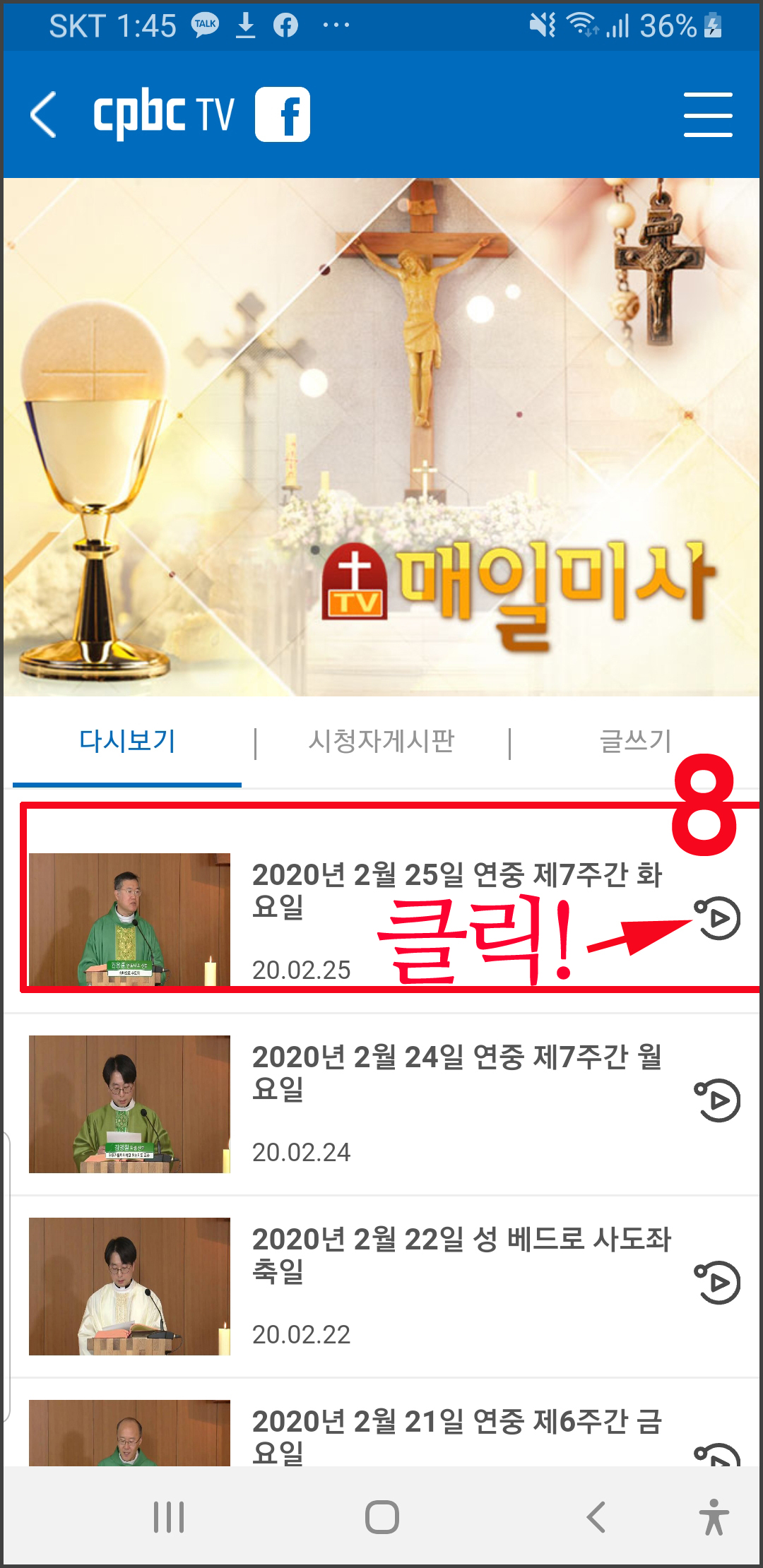Open recent apps from navigation bar
The width and height of the screenshot is (763, 1568).
[x=169, y=1517]
